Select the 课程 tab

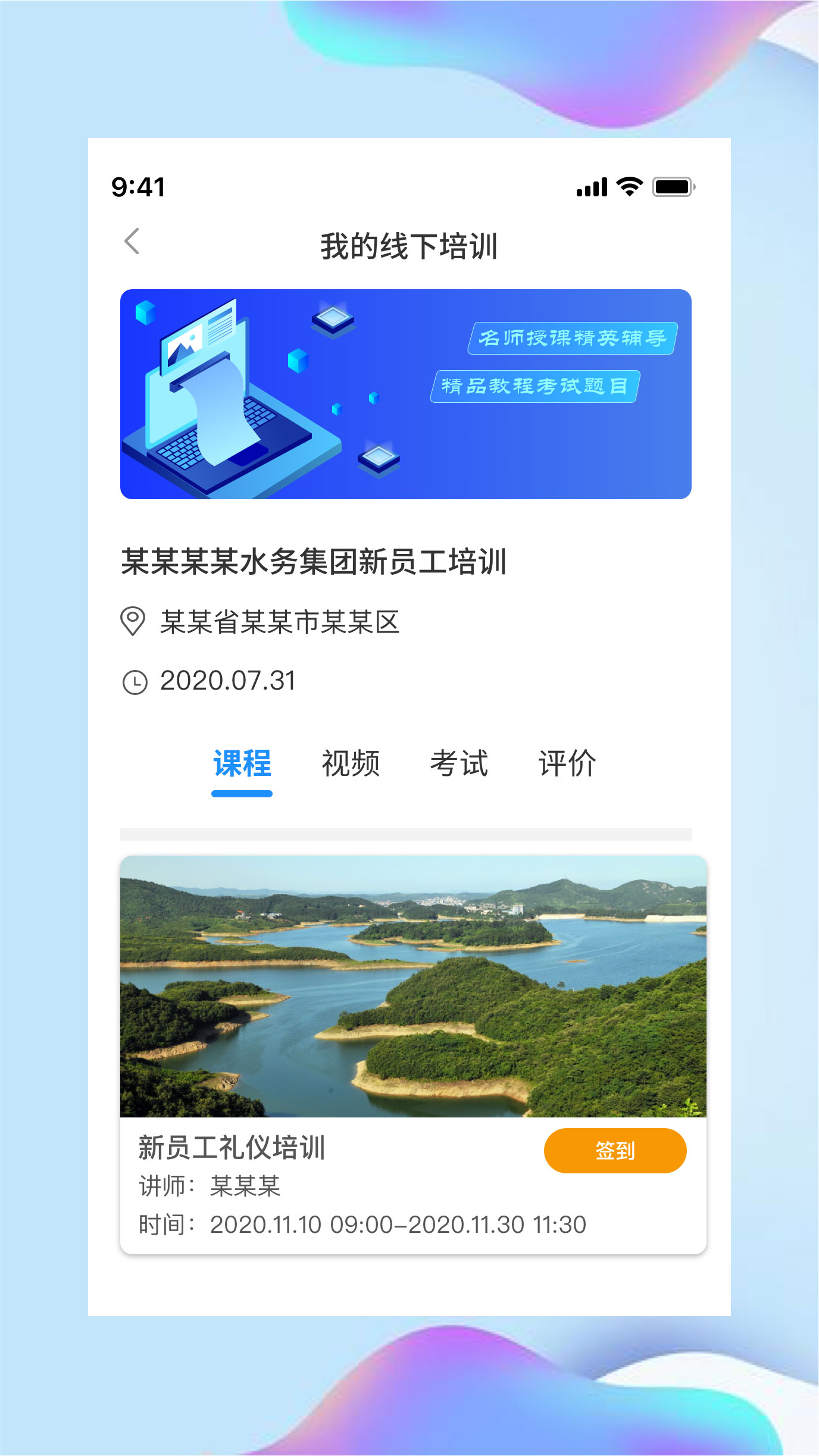242,764
